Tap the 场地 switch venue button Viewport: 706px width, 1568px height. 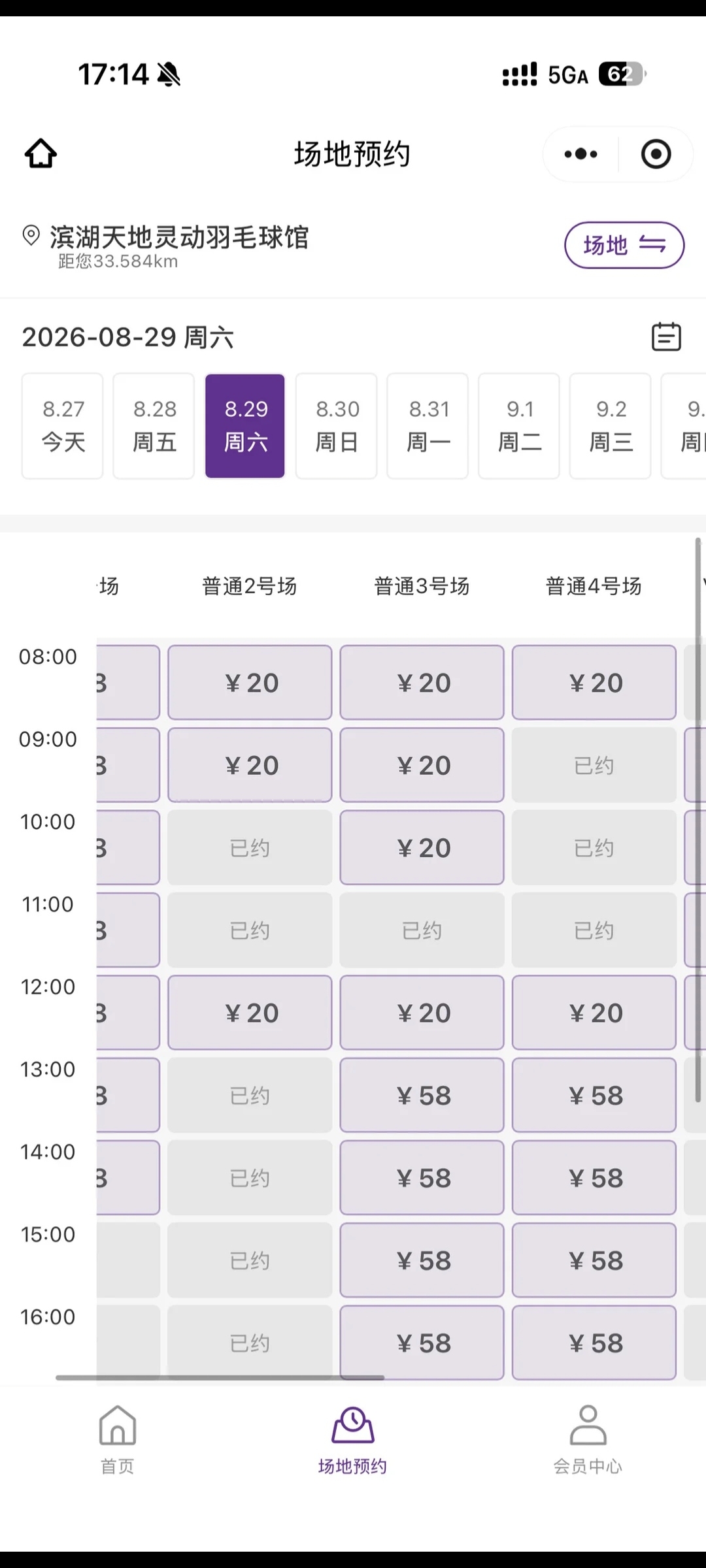click(624, 245)
